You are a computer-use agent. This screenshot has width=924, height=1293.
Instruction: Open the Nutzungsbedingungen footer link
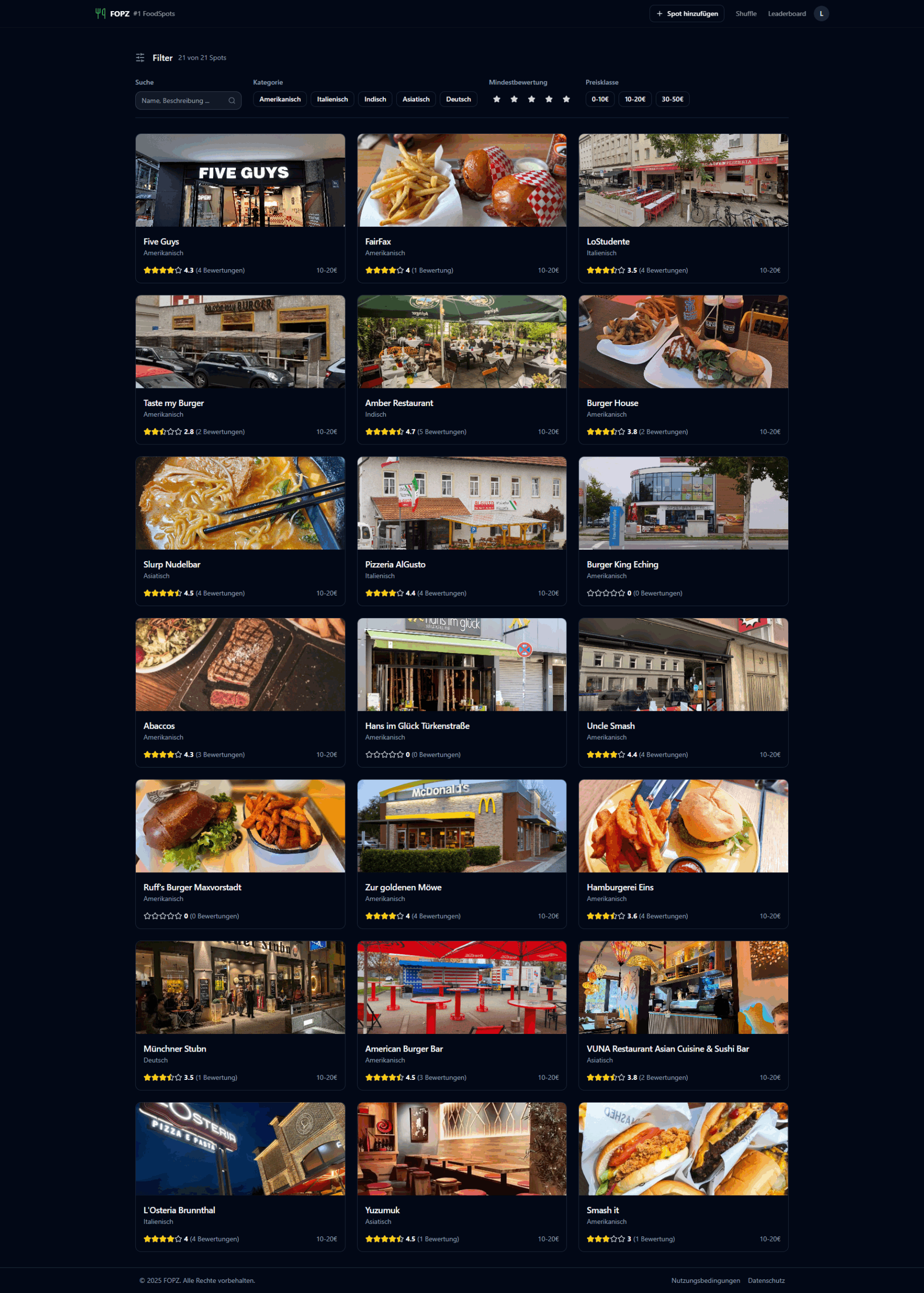click(x=705, y=1280)
